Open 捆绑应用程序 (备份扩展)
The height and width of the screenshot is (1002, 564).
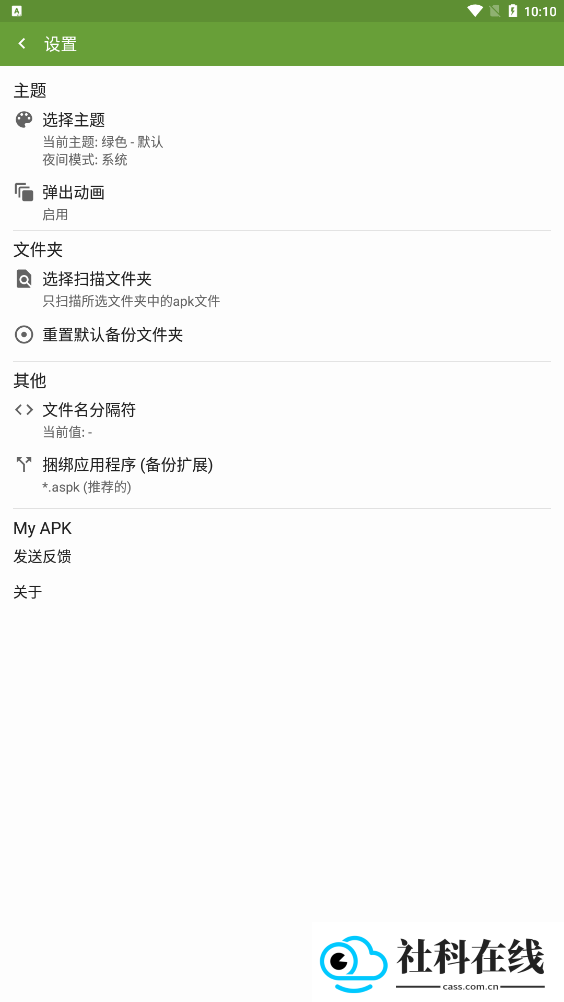click(x=282, y=475)
